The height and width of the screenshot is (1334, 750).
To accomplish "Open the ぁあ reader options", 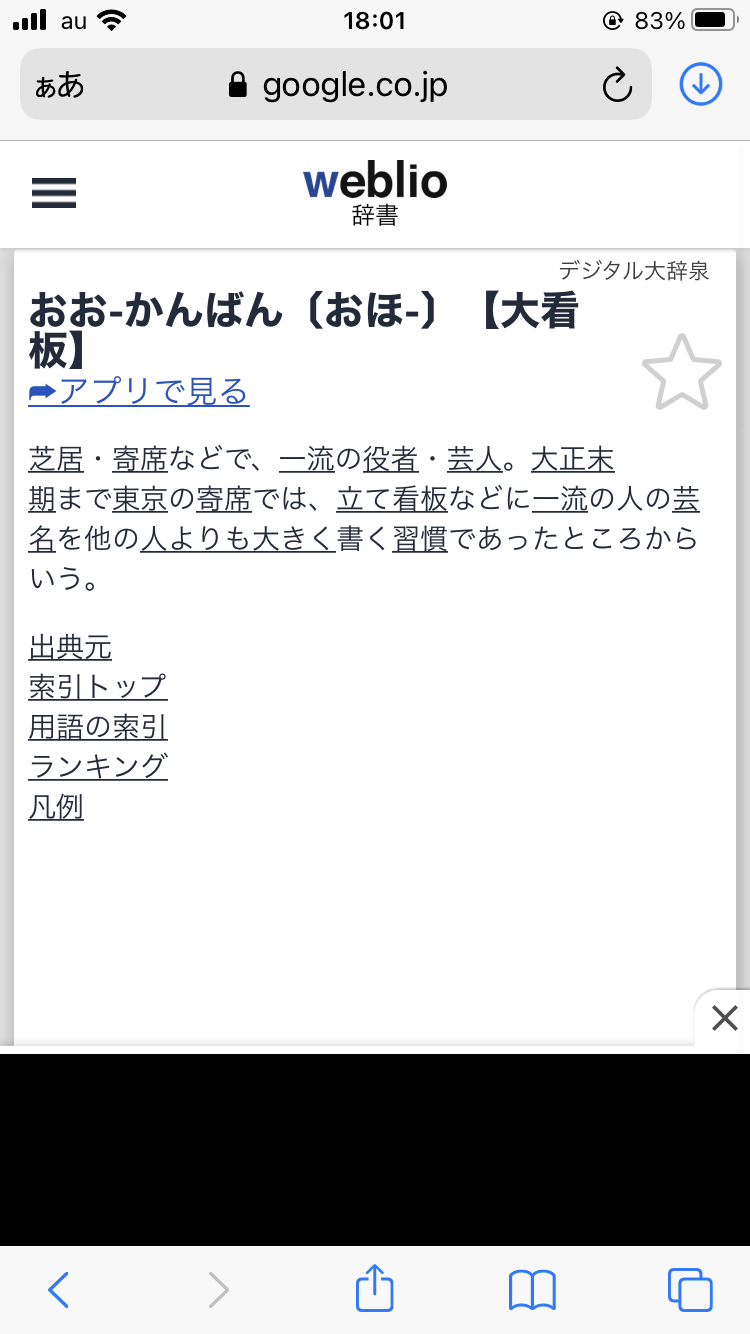I will [x=60, y=86].
